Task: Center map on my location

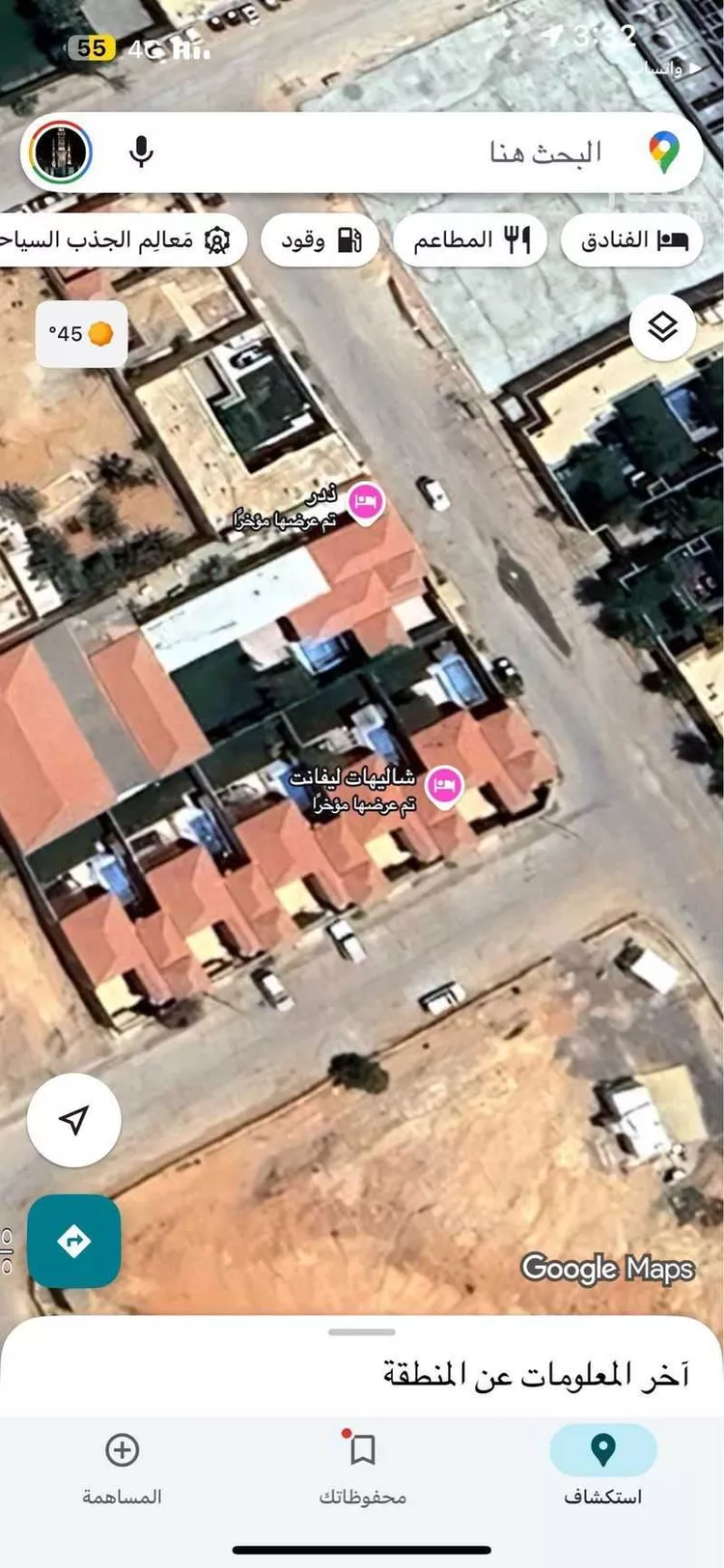Action: (x=74, y=1120)
